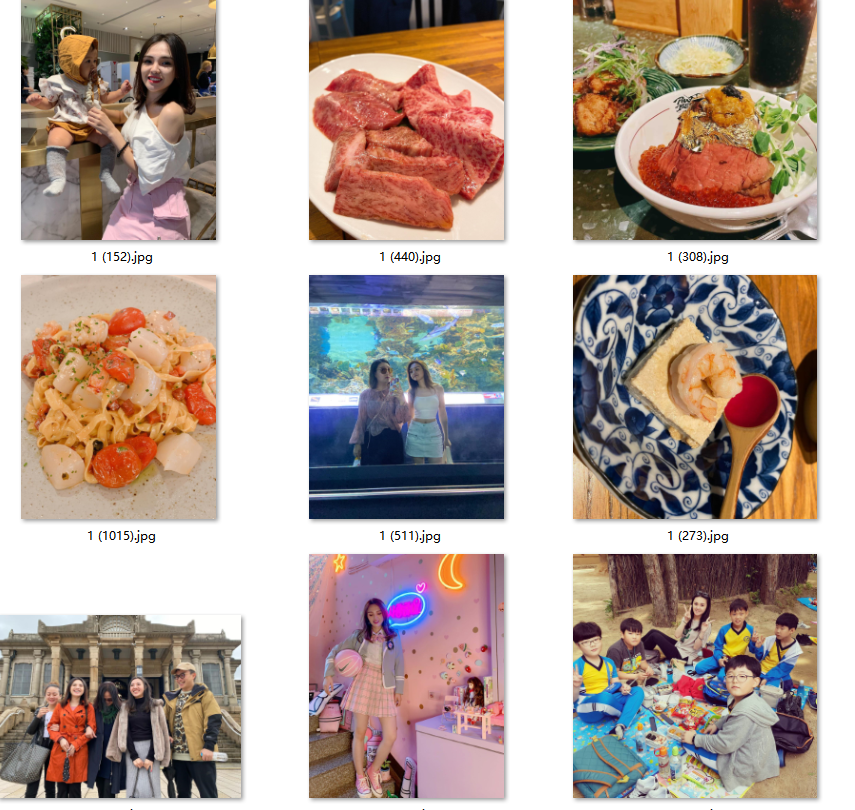This screenshot has width=855, height=810.
Task: Open the pasta photo 1 (1015).jpg
Action: [119, 397]
